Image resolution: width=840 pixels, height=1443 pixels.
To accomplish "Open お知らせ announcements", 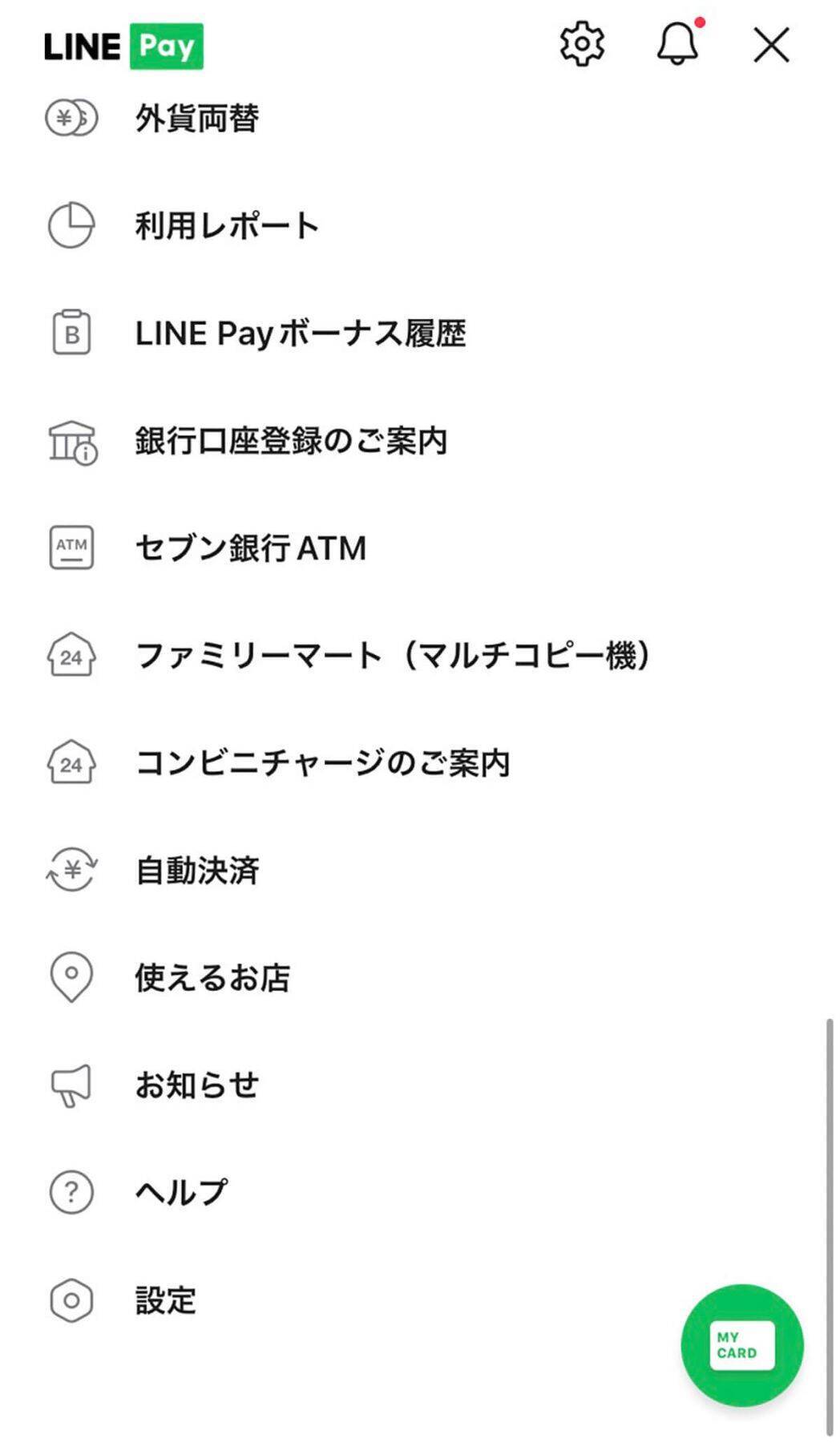I will point(196,1085).
